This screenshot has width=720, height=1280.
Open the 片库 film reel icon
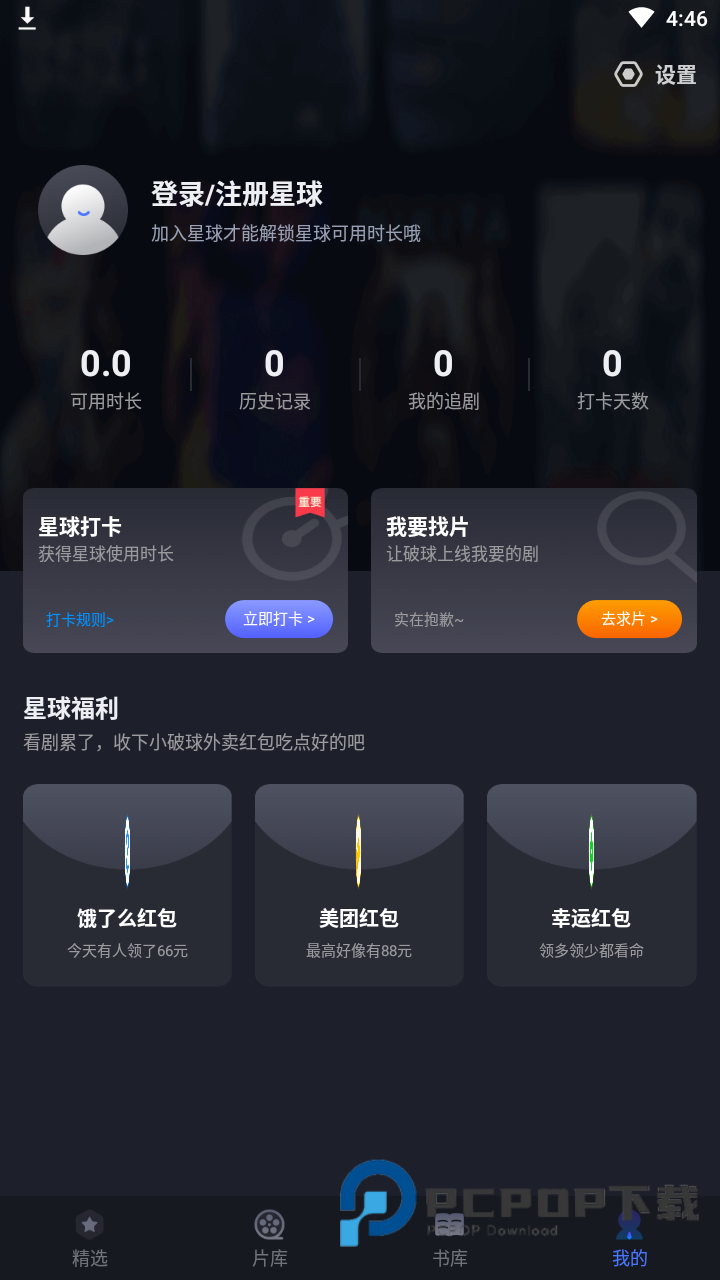(x=268, y=1224)
